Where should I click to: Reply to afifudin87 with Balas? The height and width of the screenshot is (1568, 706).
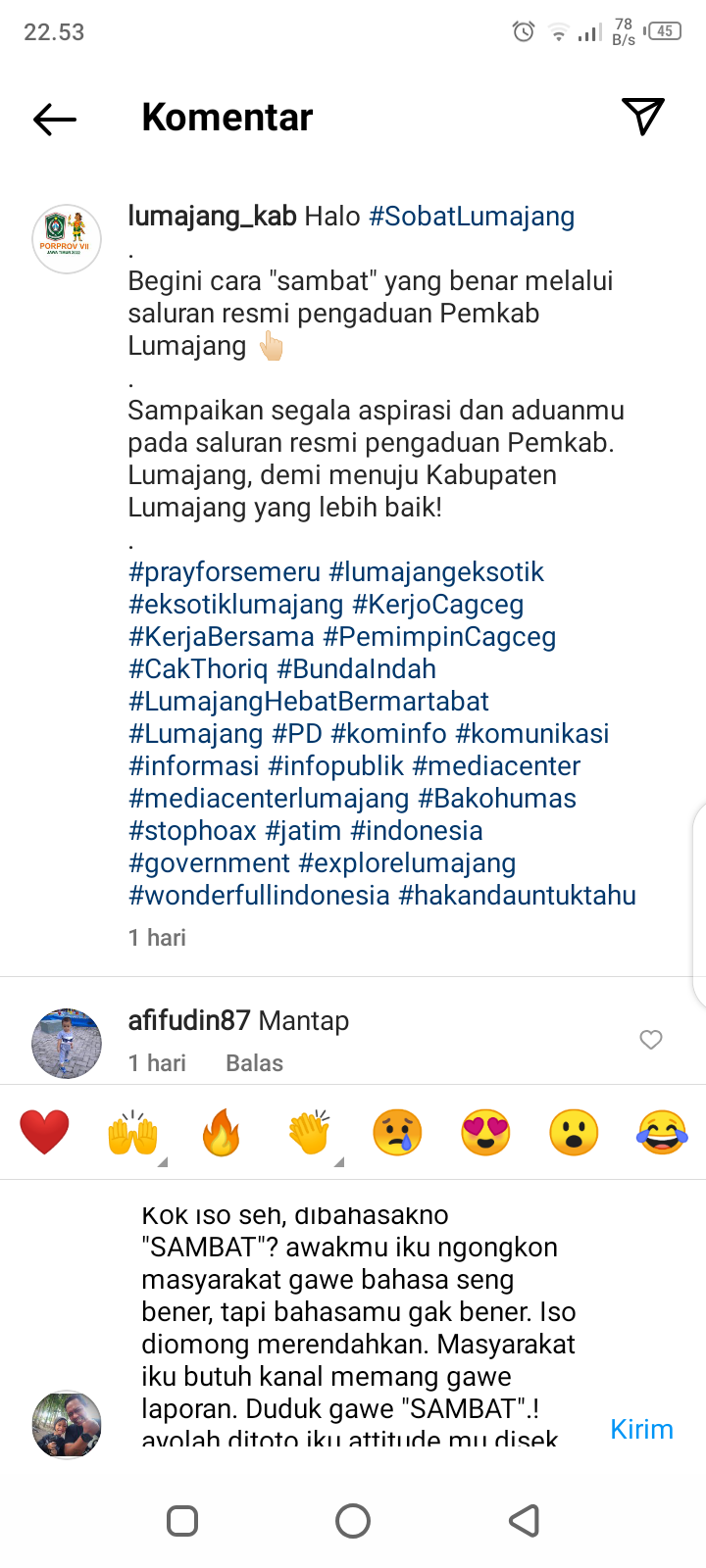click(254, 1063)
